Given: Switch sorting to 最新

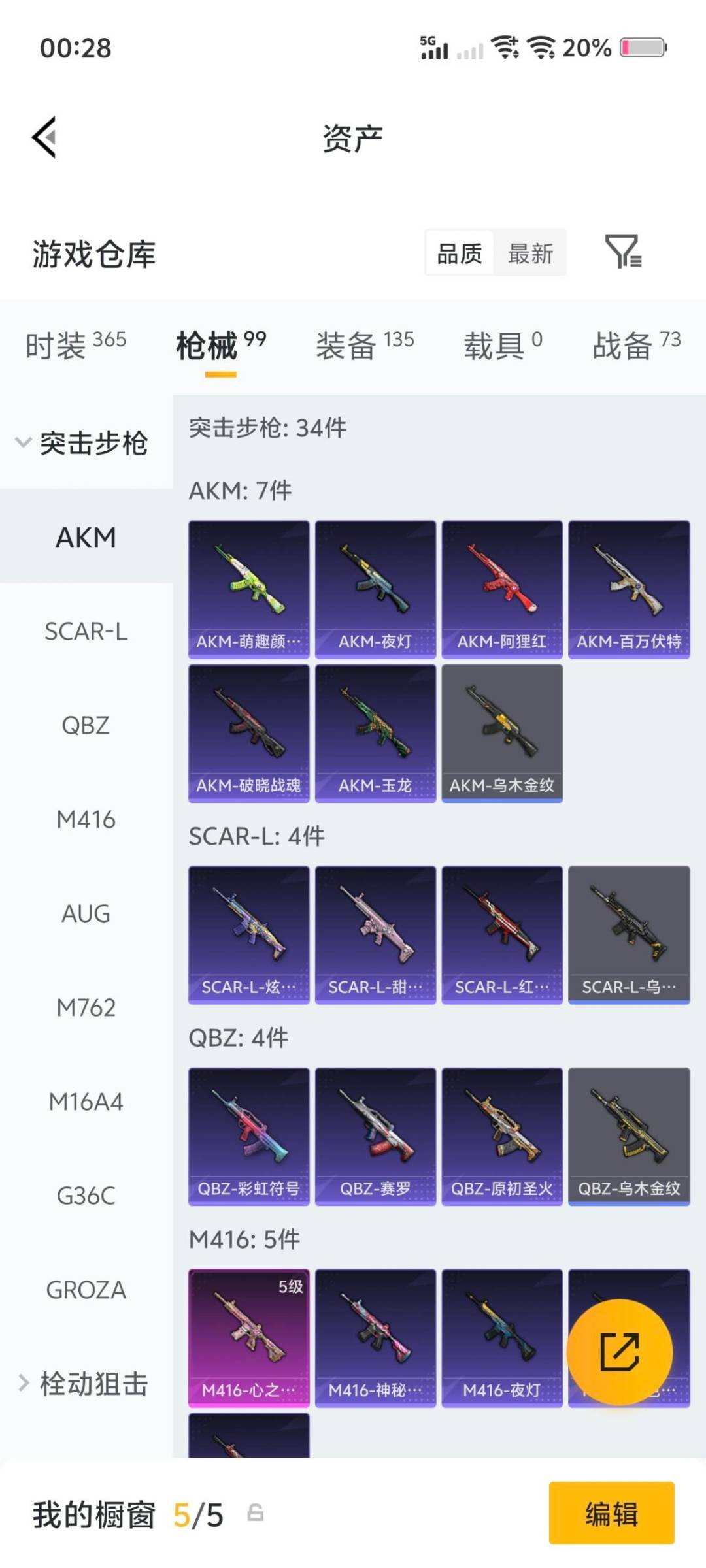Looking at the screenshot, I should coord(529,253).
